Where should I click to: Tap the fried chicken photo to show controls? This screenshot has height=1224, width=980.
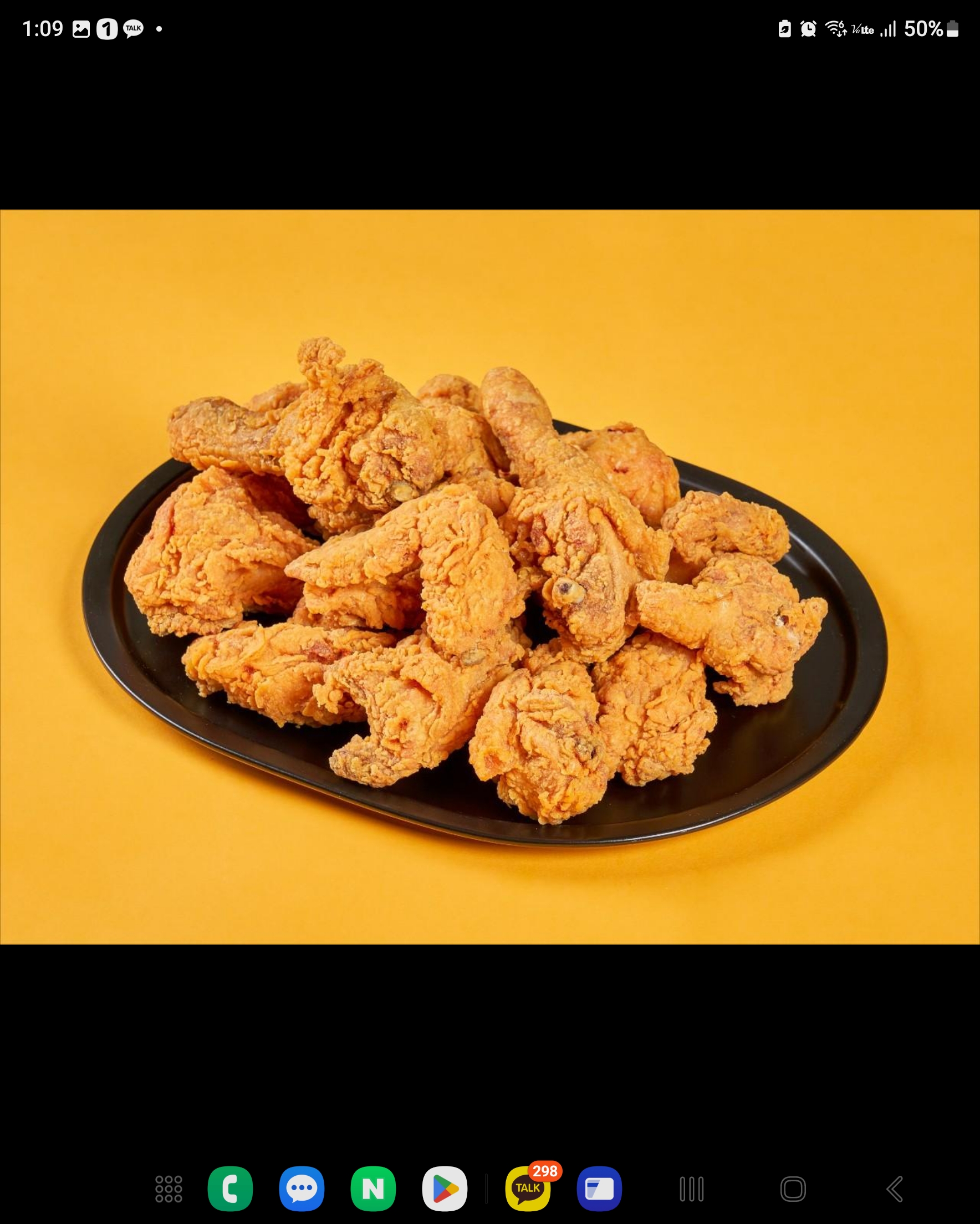489,577
